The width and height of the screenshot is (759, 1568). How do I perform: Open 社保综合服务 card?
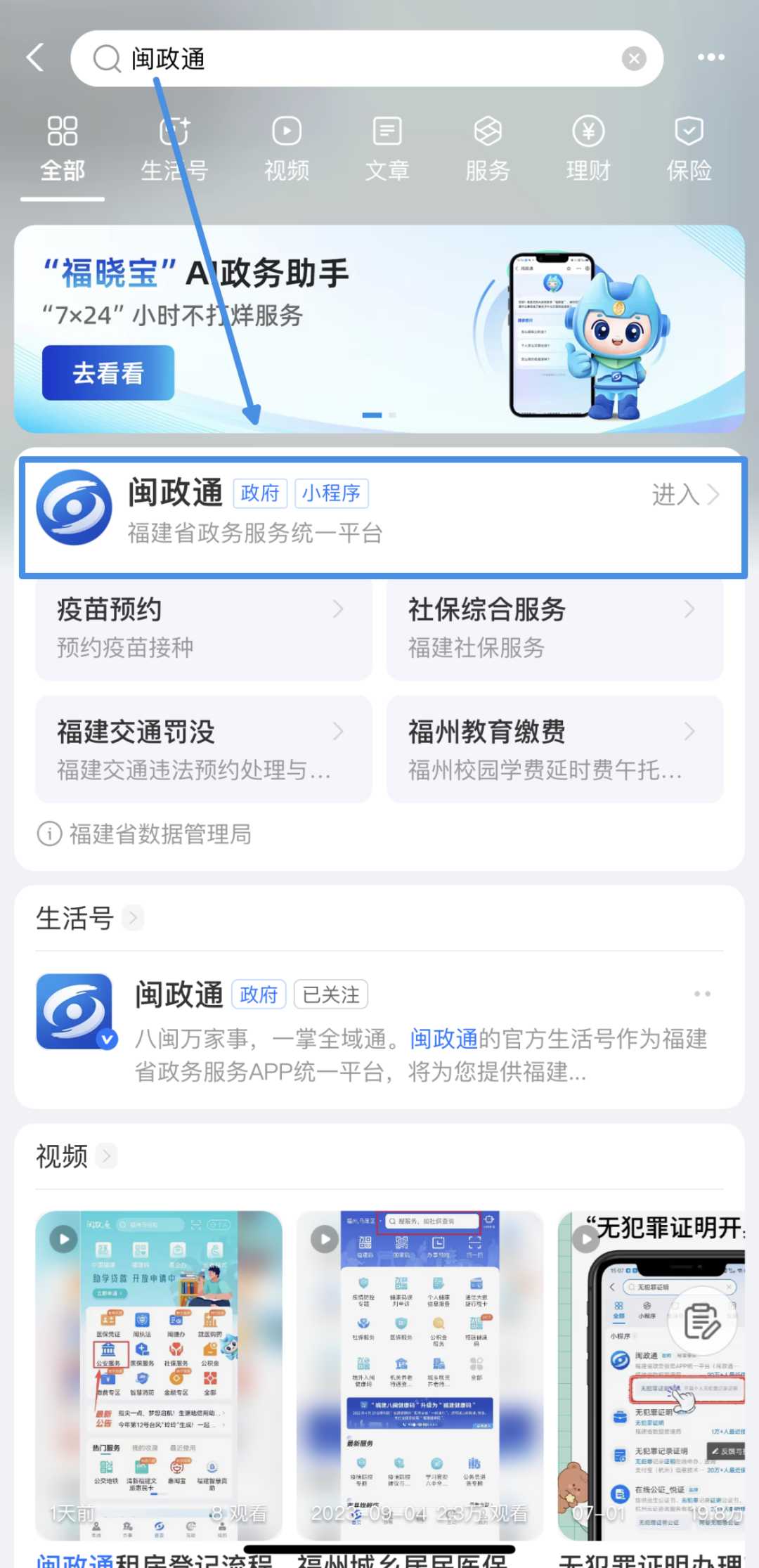554,628
